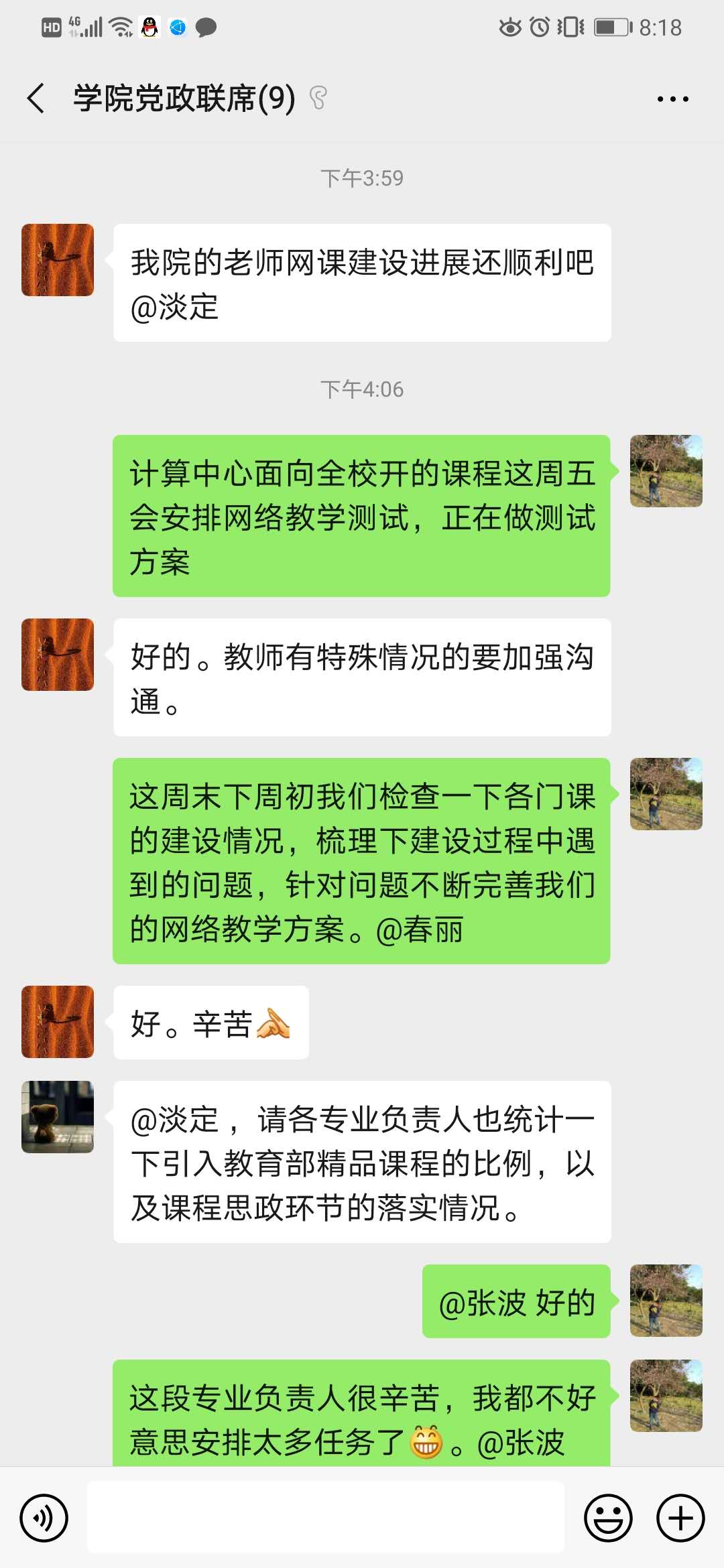This screenshot has width=724, height=1568.
Task: Open my avatar beside 计算中心 message
Action: [x=666, y=471]
